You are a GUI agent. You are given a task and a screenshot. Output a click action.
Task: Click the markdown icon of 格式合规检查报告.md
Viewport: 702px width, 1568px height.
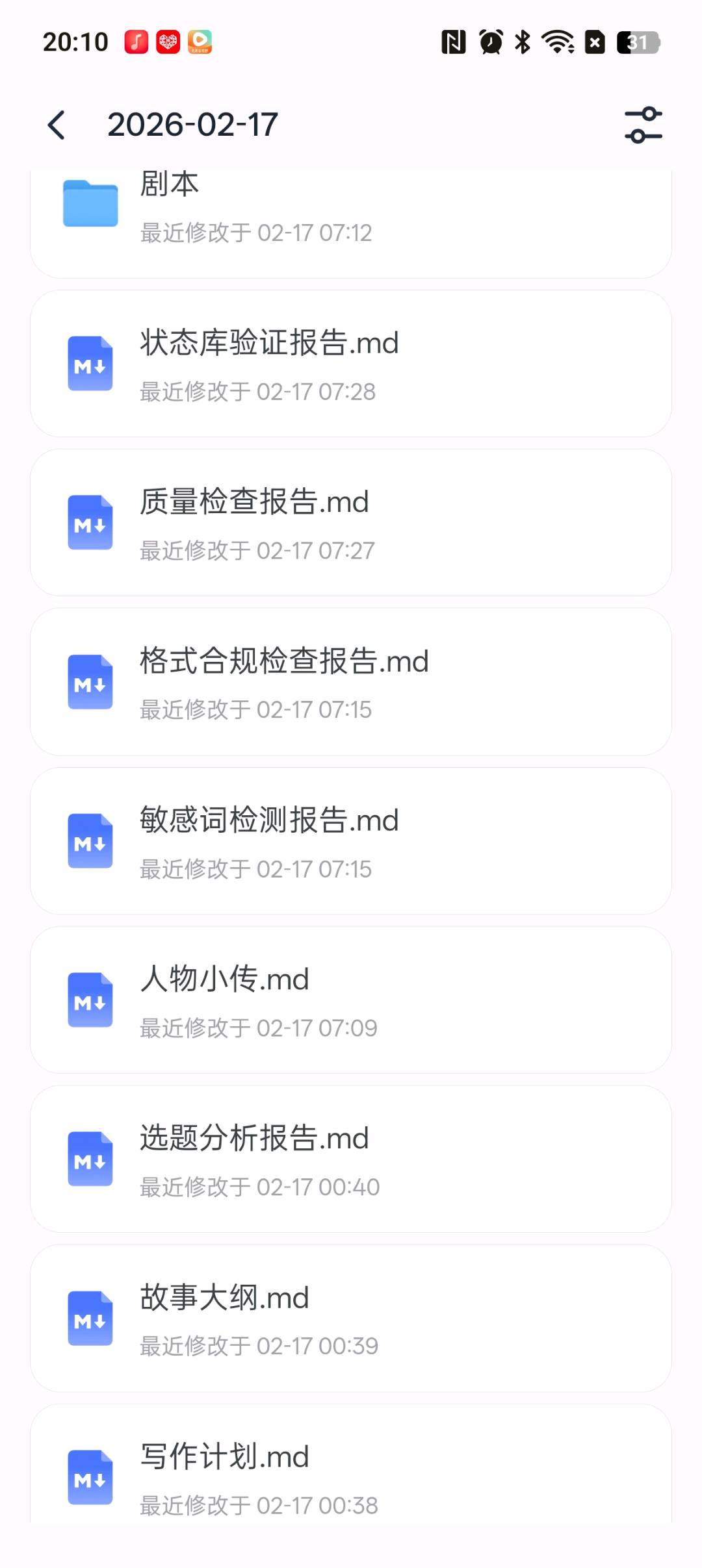(89, 681)
